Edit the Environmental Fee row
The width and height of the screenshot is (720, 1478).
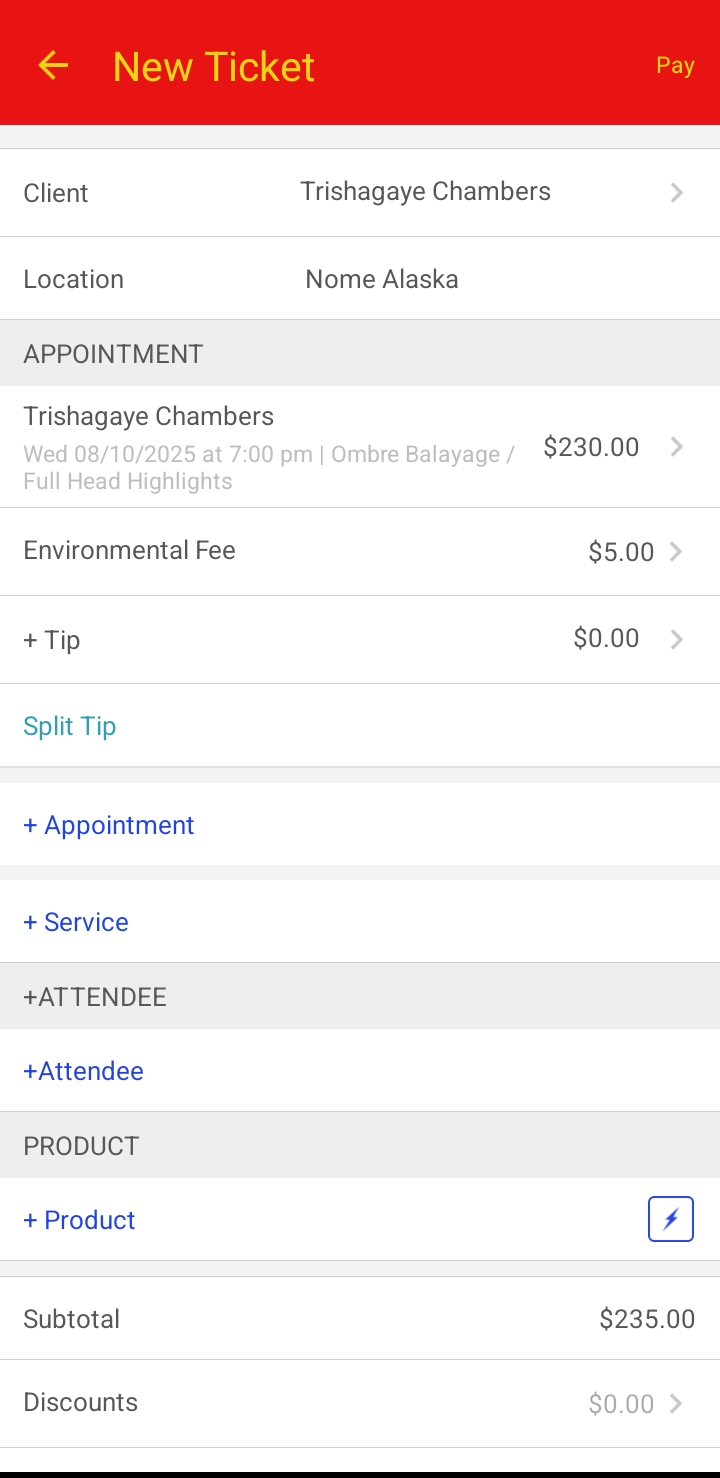(360, 551)
